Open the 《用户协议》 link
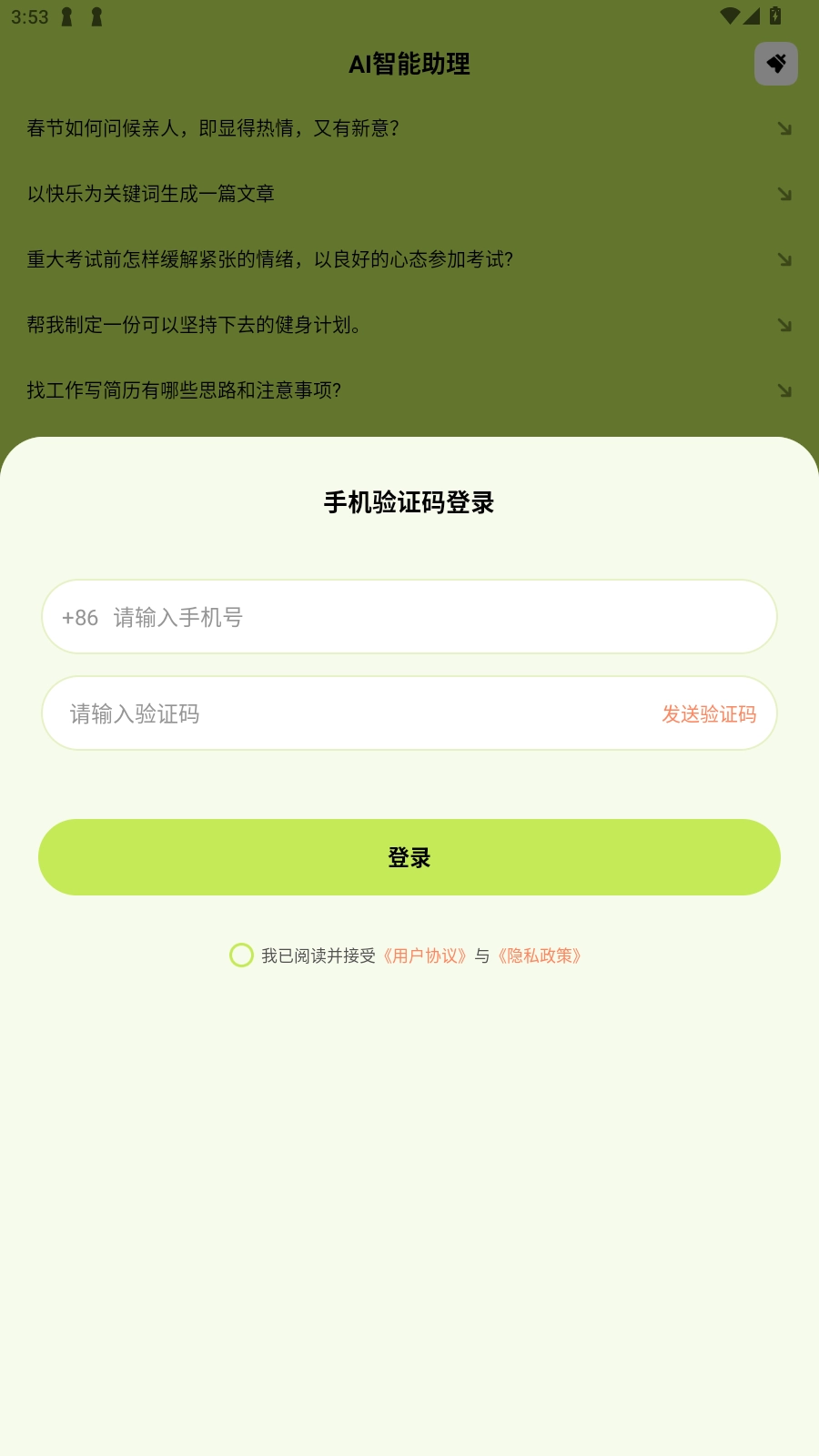819x1456 pixels. click(x=425, y=955)
